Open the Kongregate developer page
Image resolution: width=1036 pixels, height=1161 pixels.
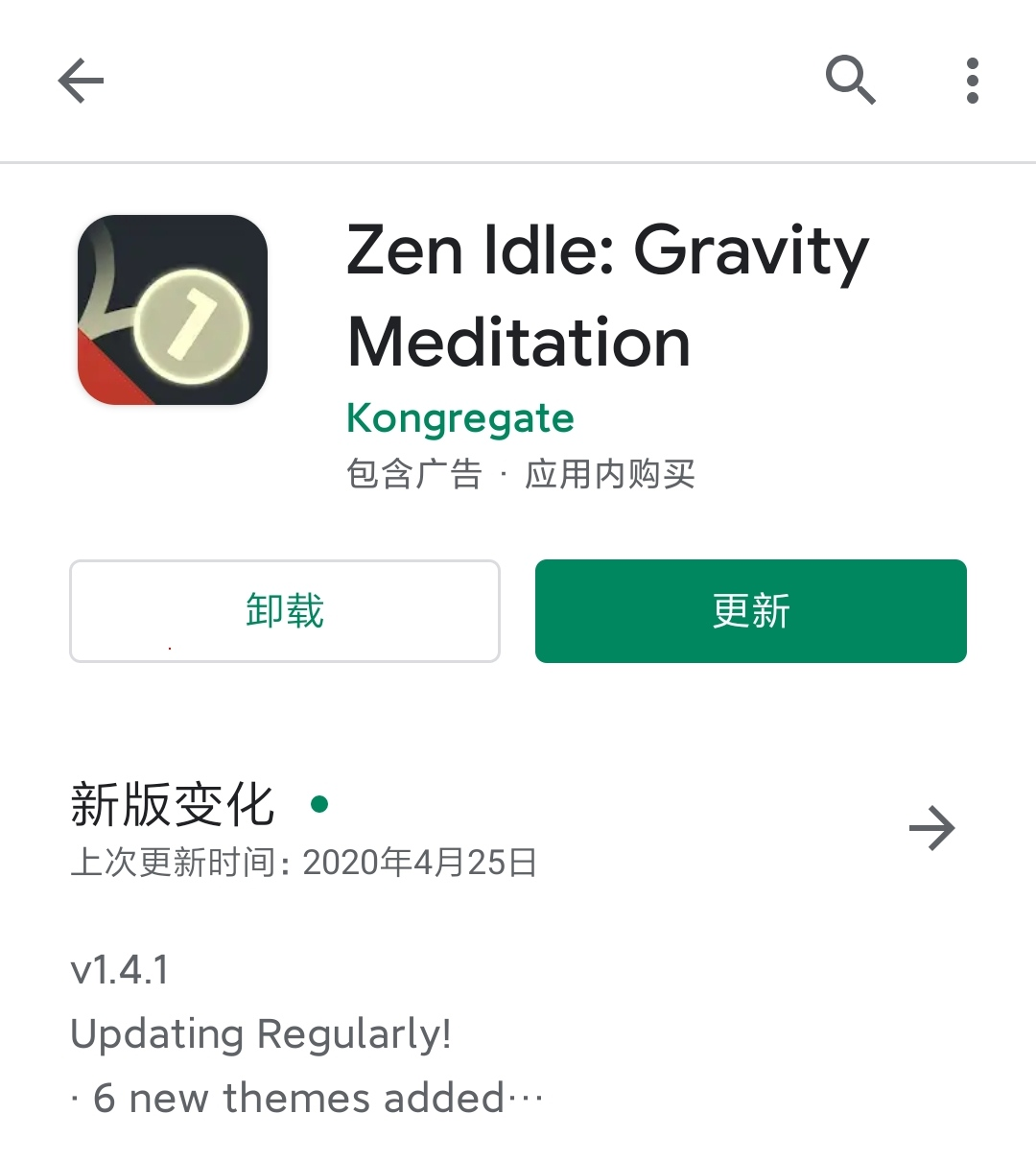coord(459,418)
